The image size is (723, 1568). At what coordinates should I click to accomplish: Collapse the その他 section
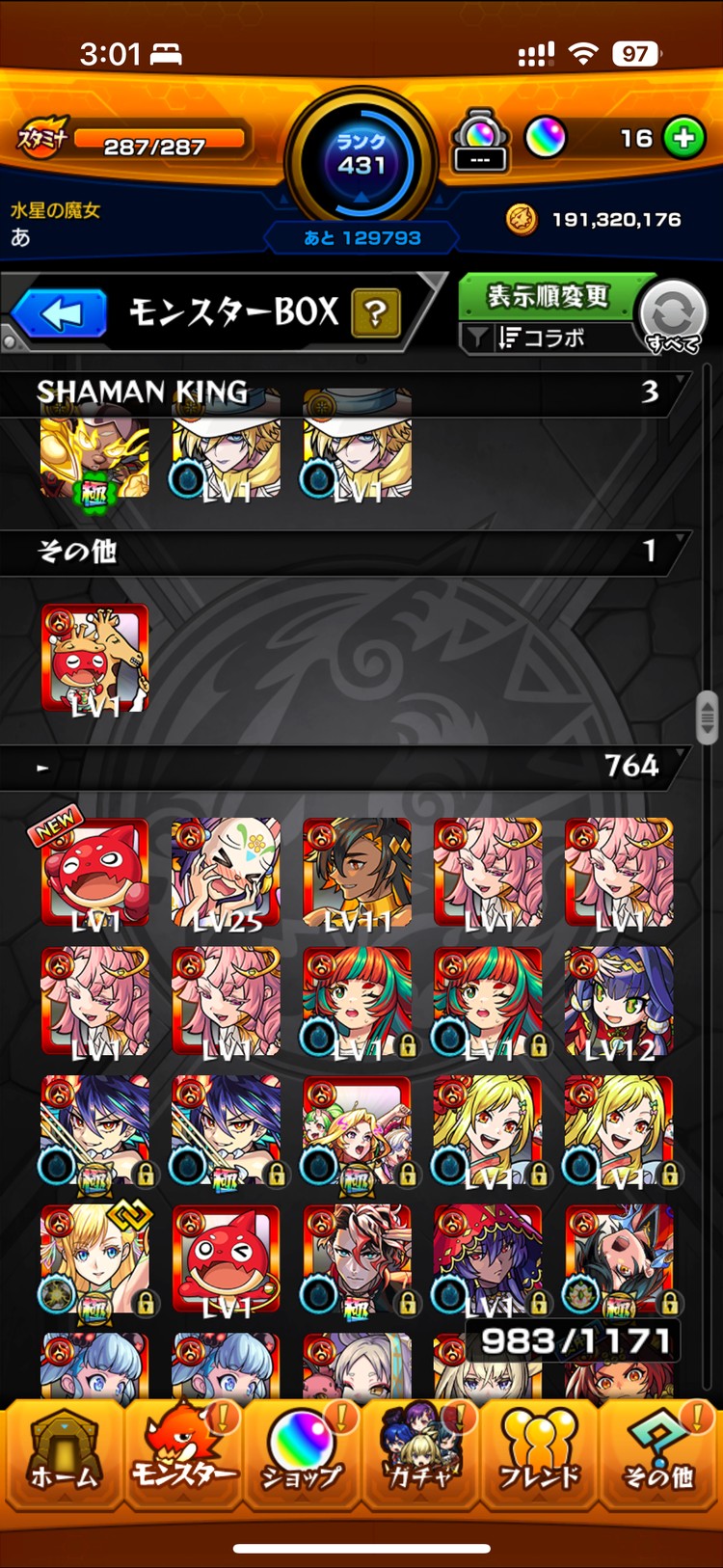[347, 552]
